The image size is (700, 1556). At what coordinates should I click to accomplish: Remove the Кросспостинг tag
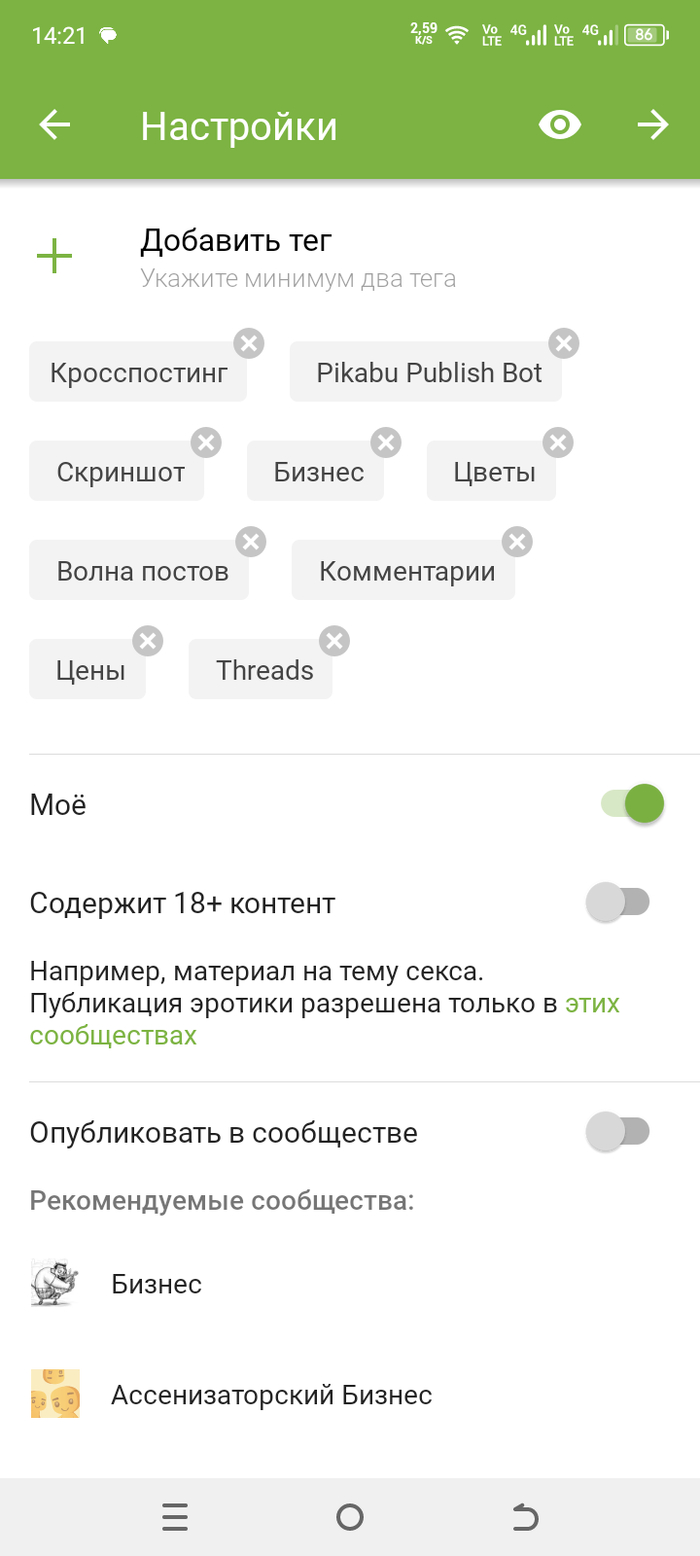249,344
